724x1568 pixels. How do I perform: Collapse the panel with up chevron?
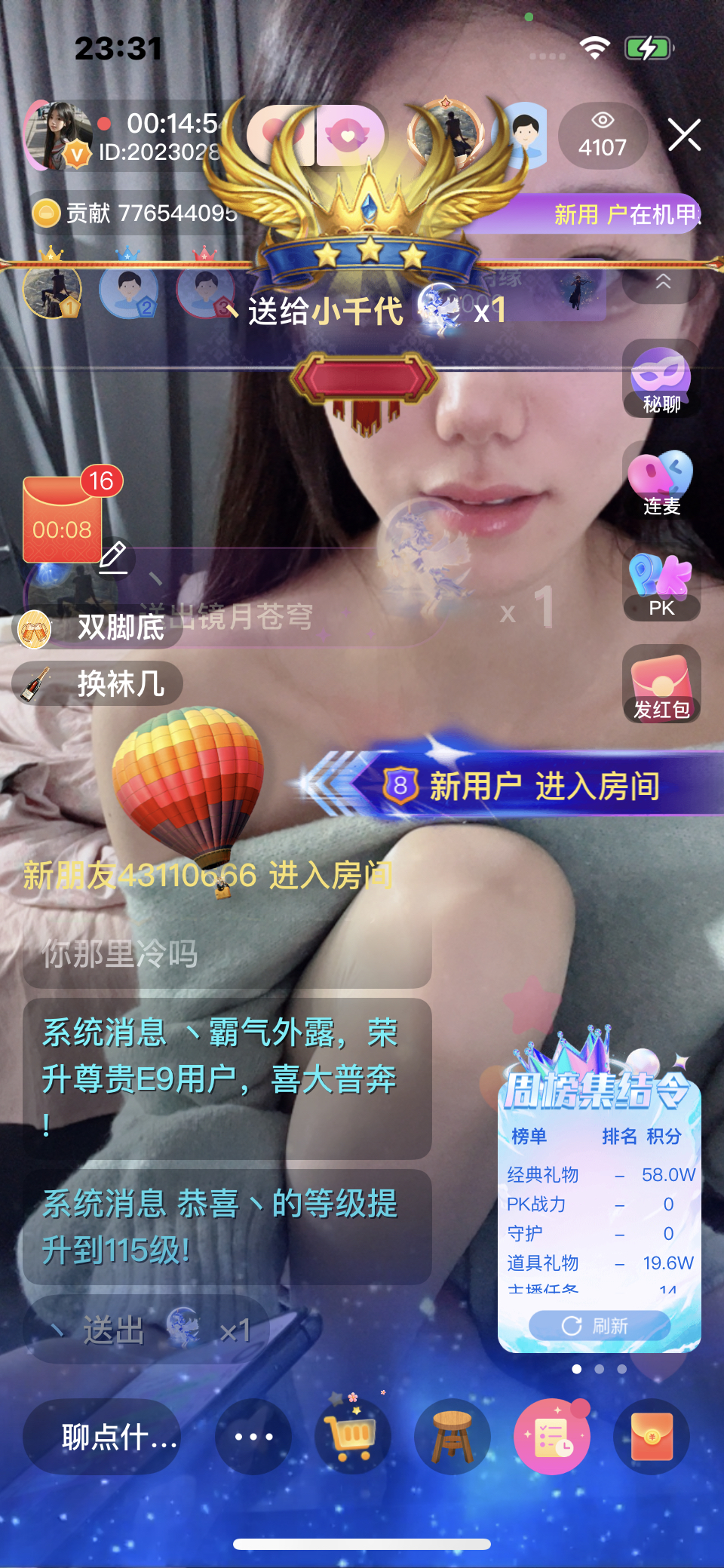(x=663, y=282)
